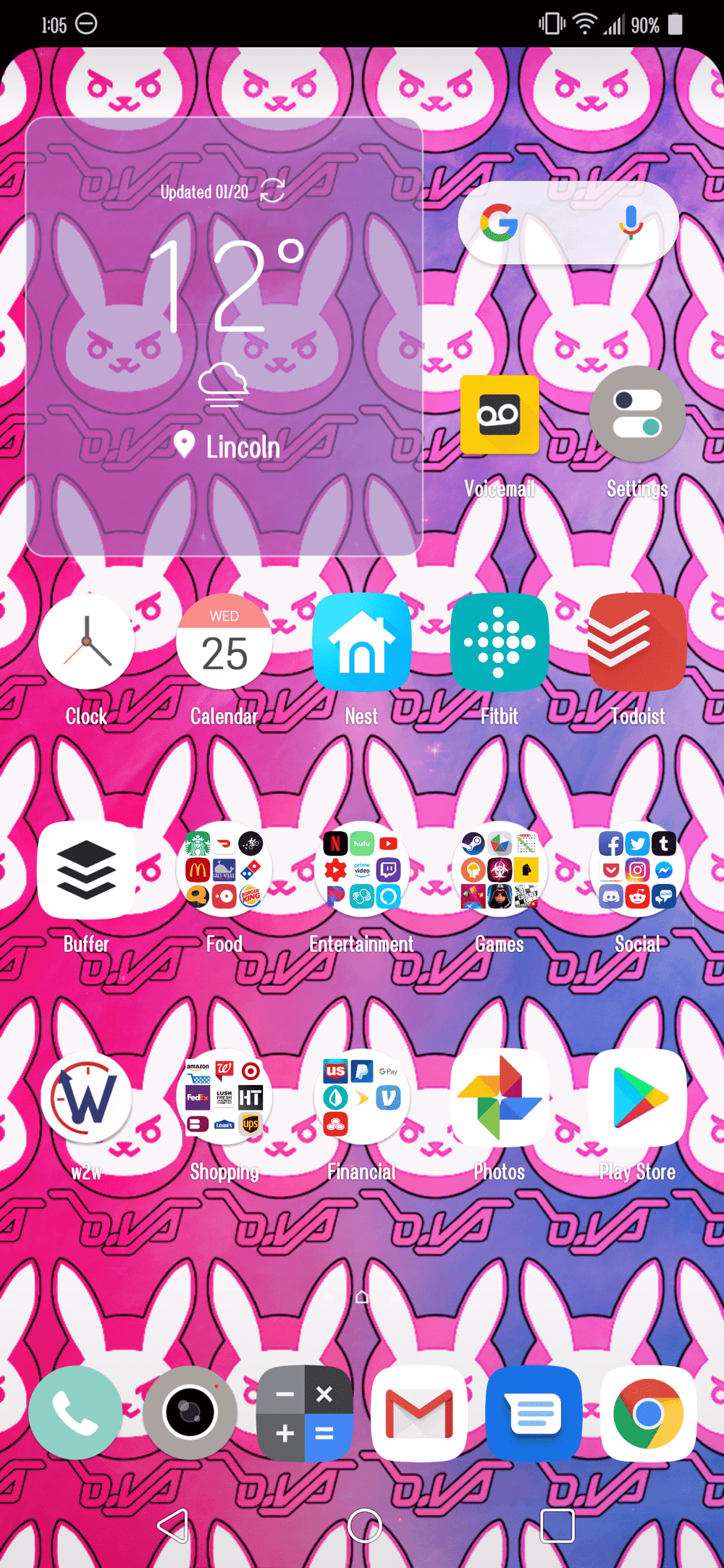724x1568 pixels.
Task: Open the Games folder
Action: pyautogui.click(x=500, y=869)
